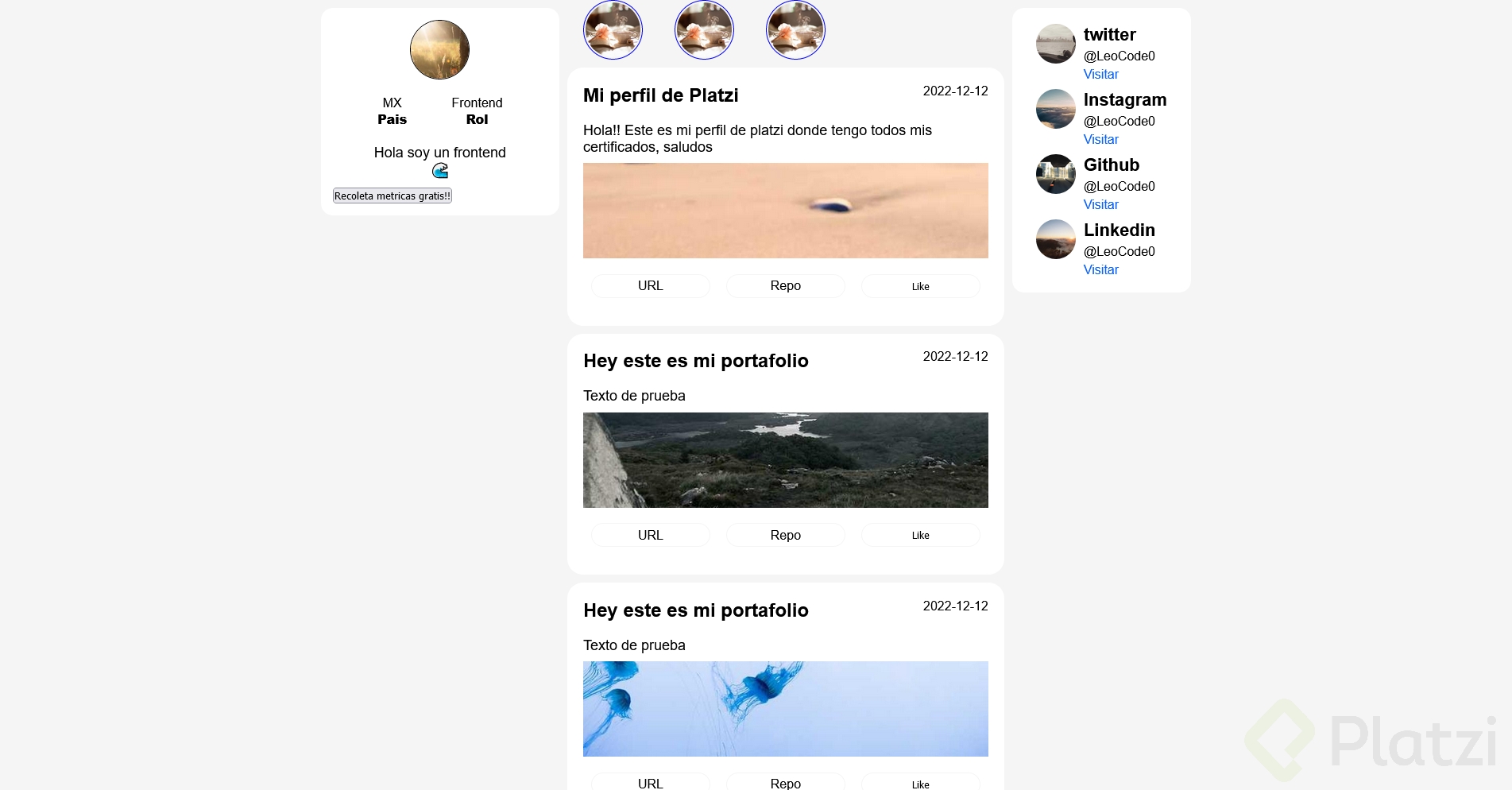This screenshot has width=1512, height=790.
Task: Visit the Github profile link
Action: point(1100,204)
